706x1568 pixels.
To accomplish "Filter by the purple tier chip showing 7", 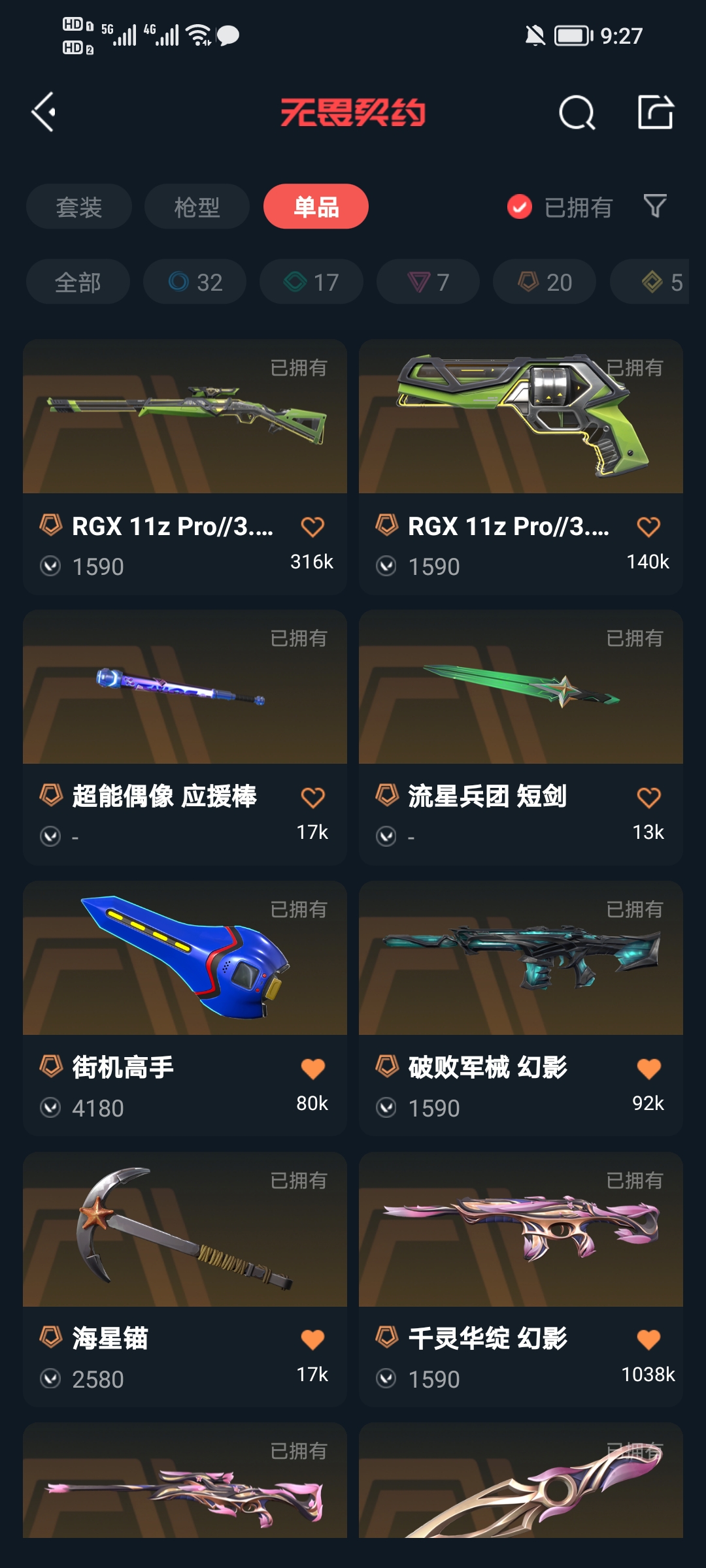I will coord(428,282).
